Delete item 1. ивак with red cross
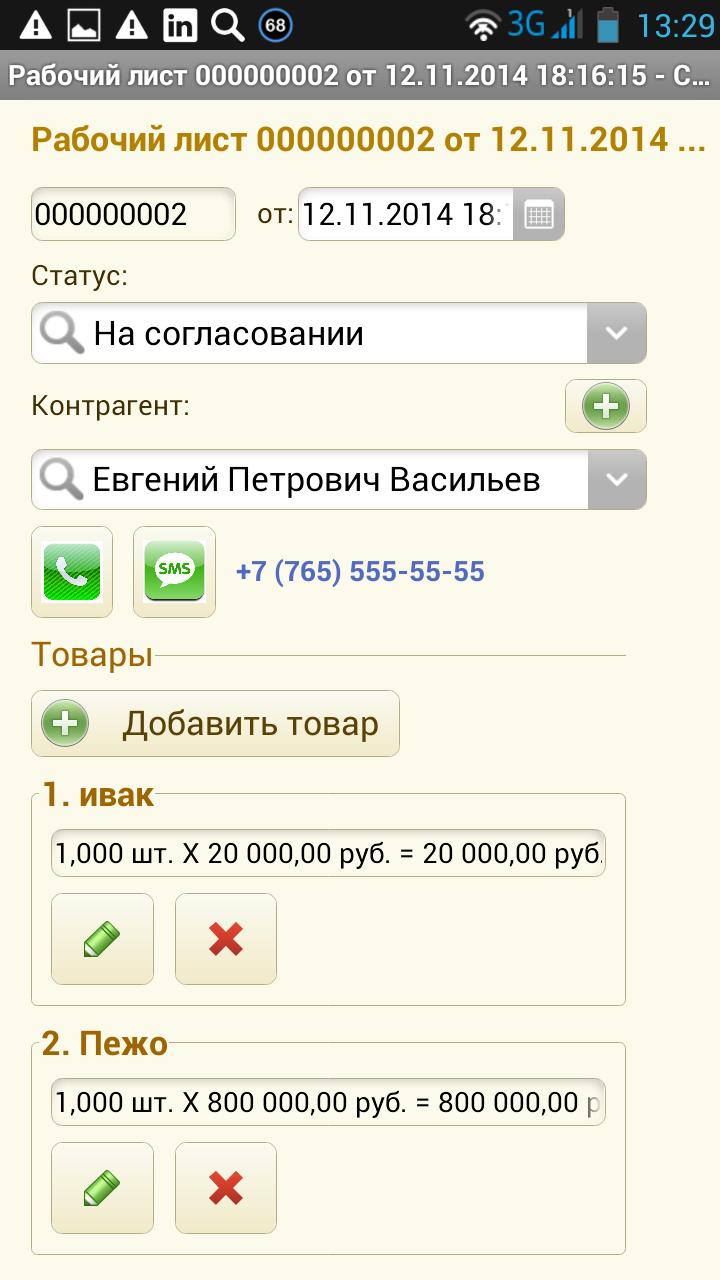The image size is (720, 1280). pos(226,939)
